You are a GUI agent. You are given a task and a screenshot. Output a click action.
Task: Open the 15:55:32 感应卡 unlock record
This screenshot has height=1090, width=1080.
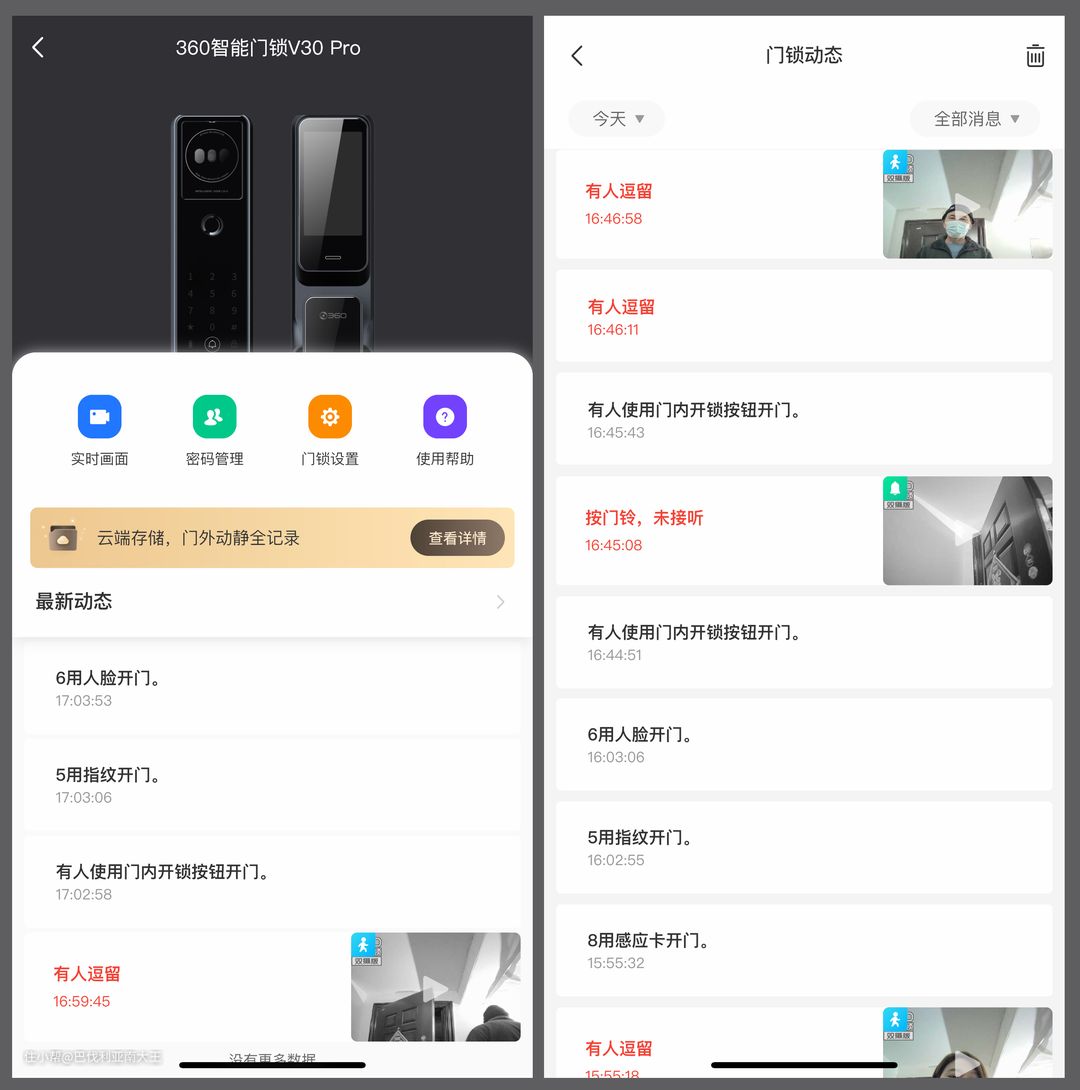click(804, 950)
